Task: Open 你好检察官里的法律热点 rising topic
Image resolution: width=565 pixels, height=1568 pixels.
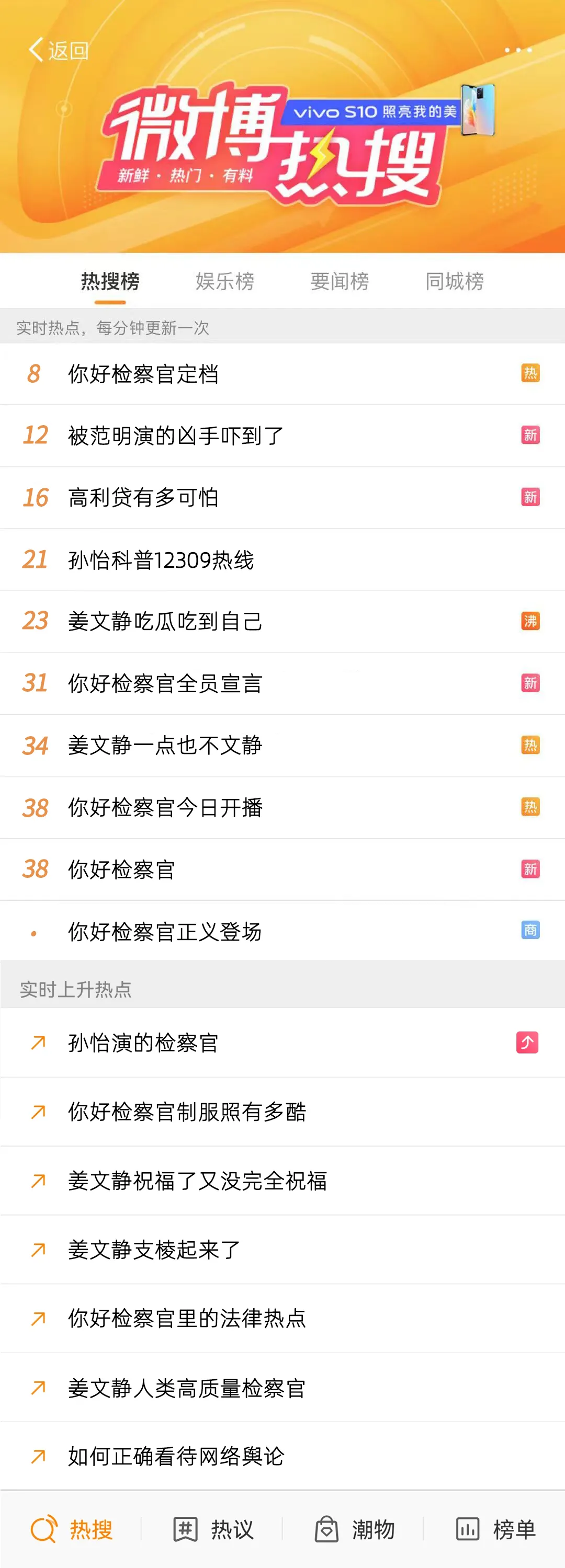Action: 186,1320
